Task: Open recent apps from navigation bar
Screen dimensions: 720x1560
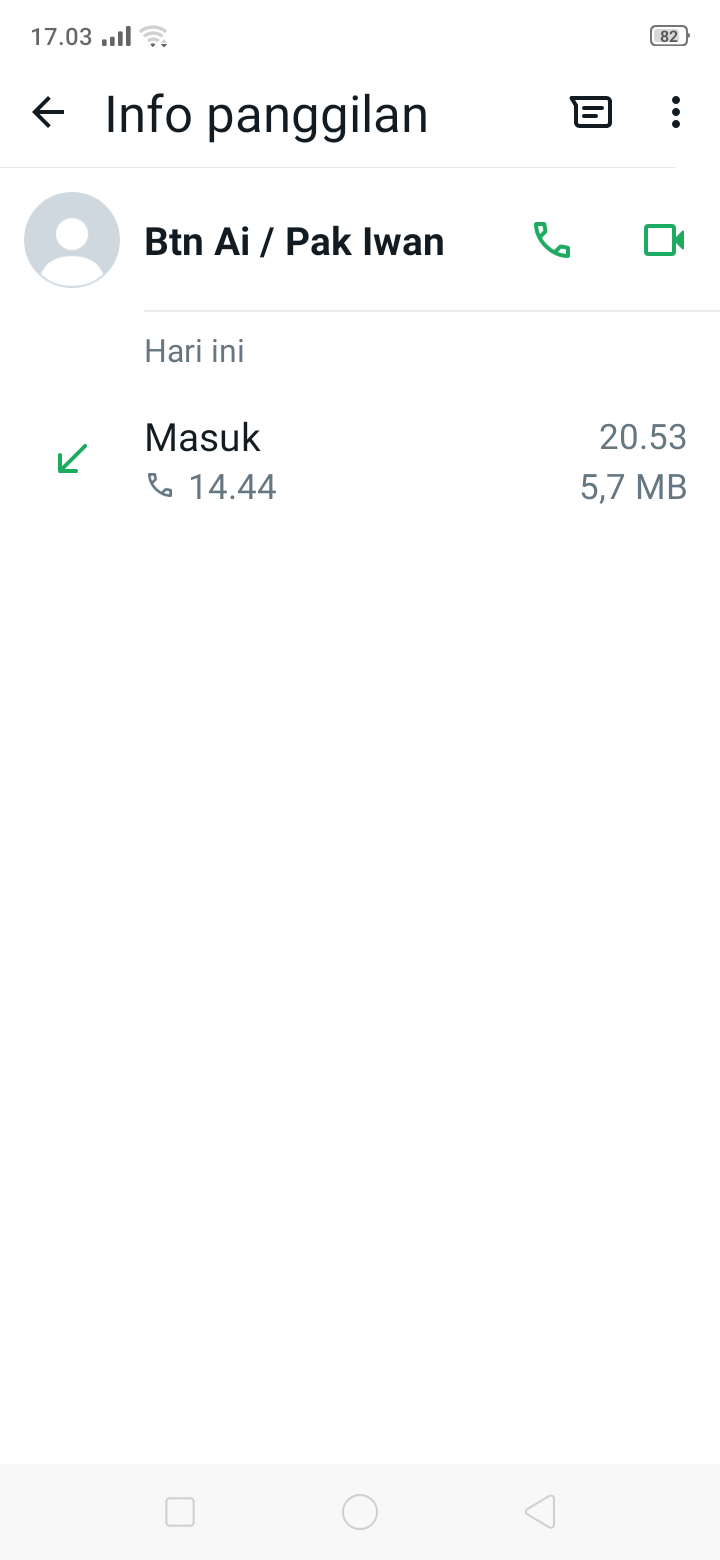Action: click(180, 1512)
